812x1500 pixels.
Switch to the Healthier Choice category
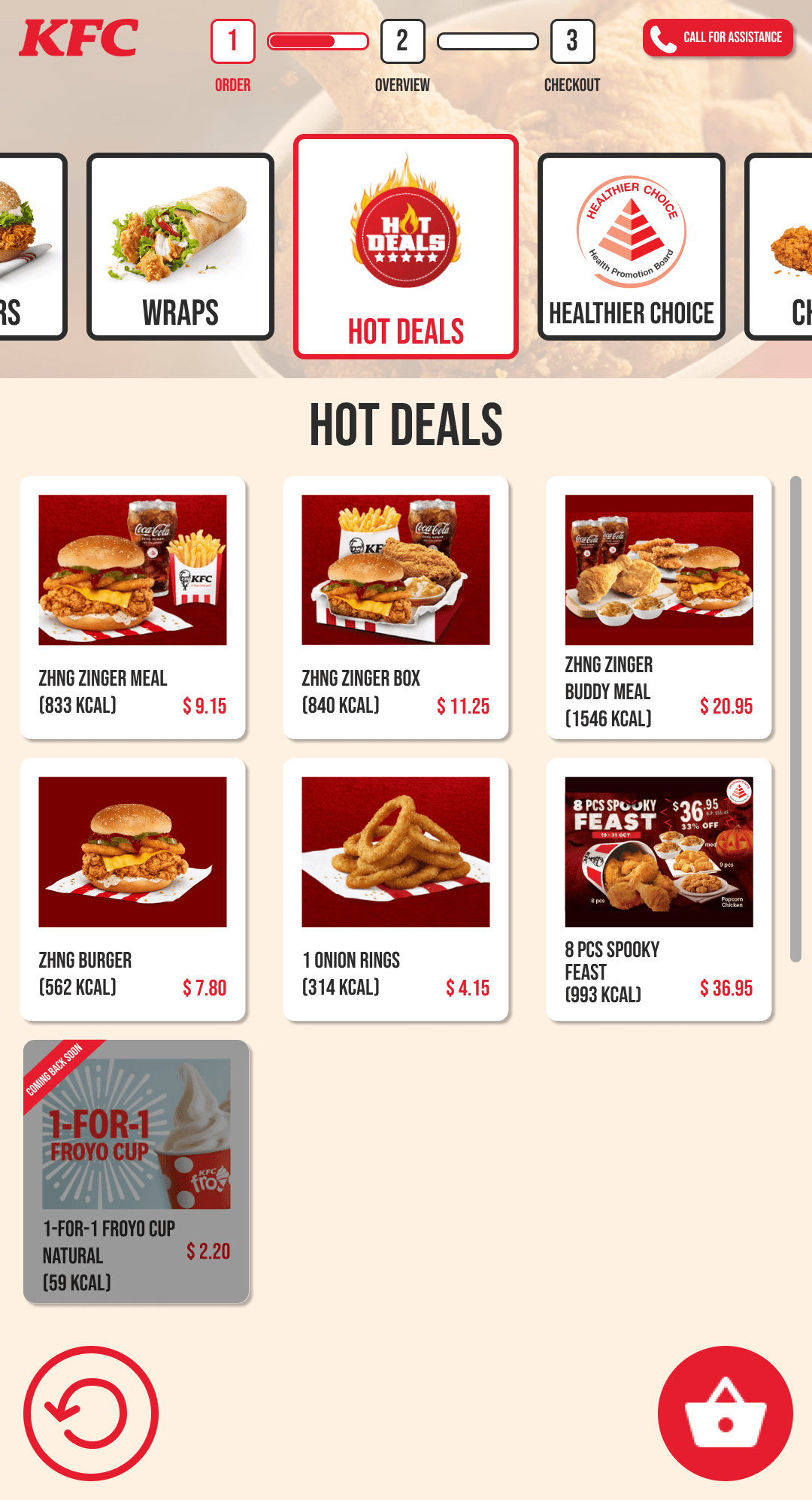coord(632,247)
